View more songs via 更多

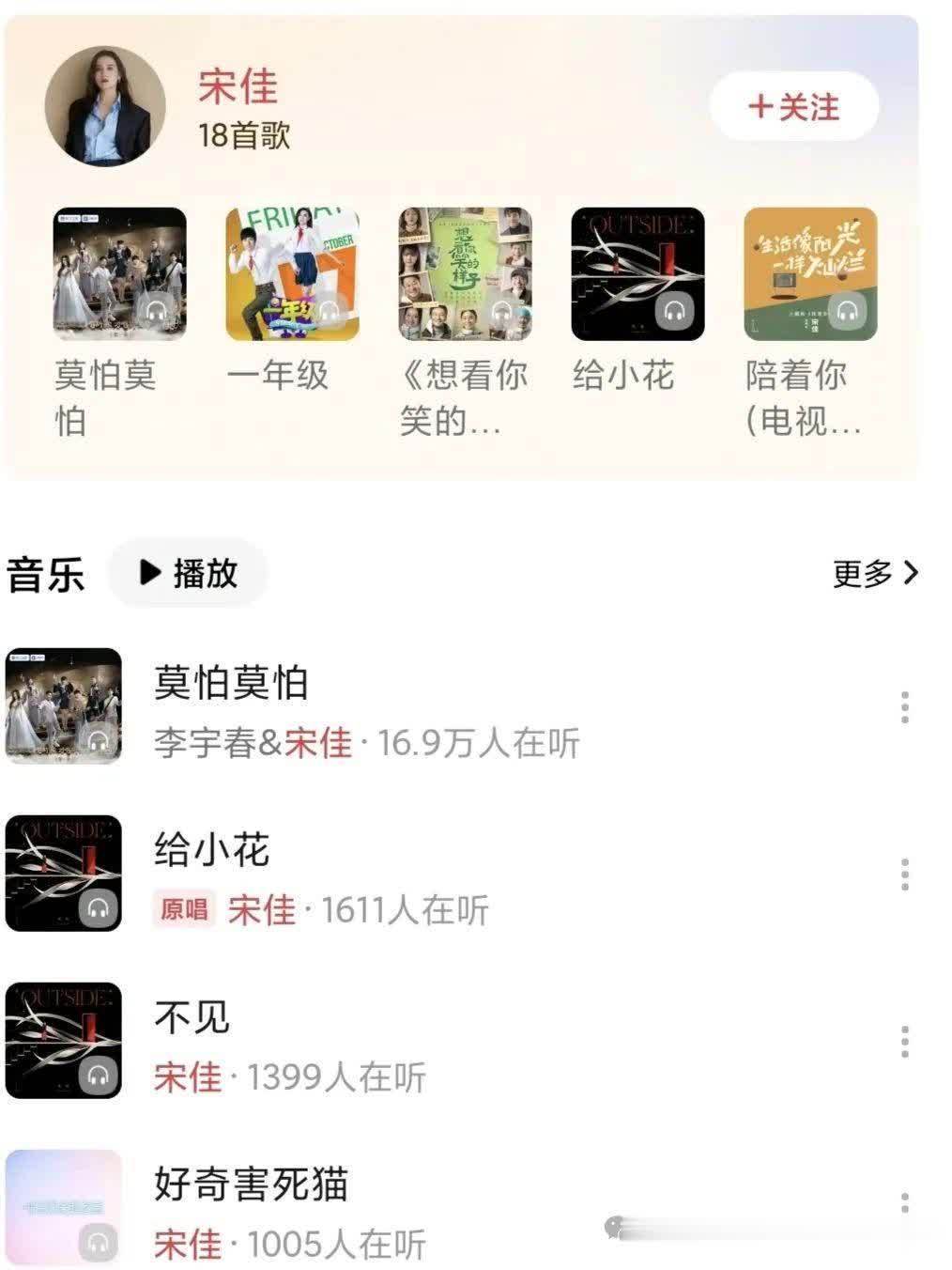(x=875, y=573)
